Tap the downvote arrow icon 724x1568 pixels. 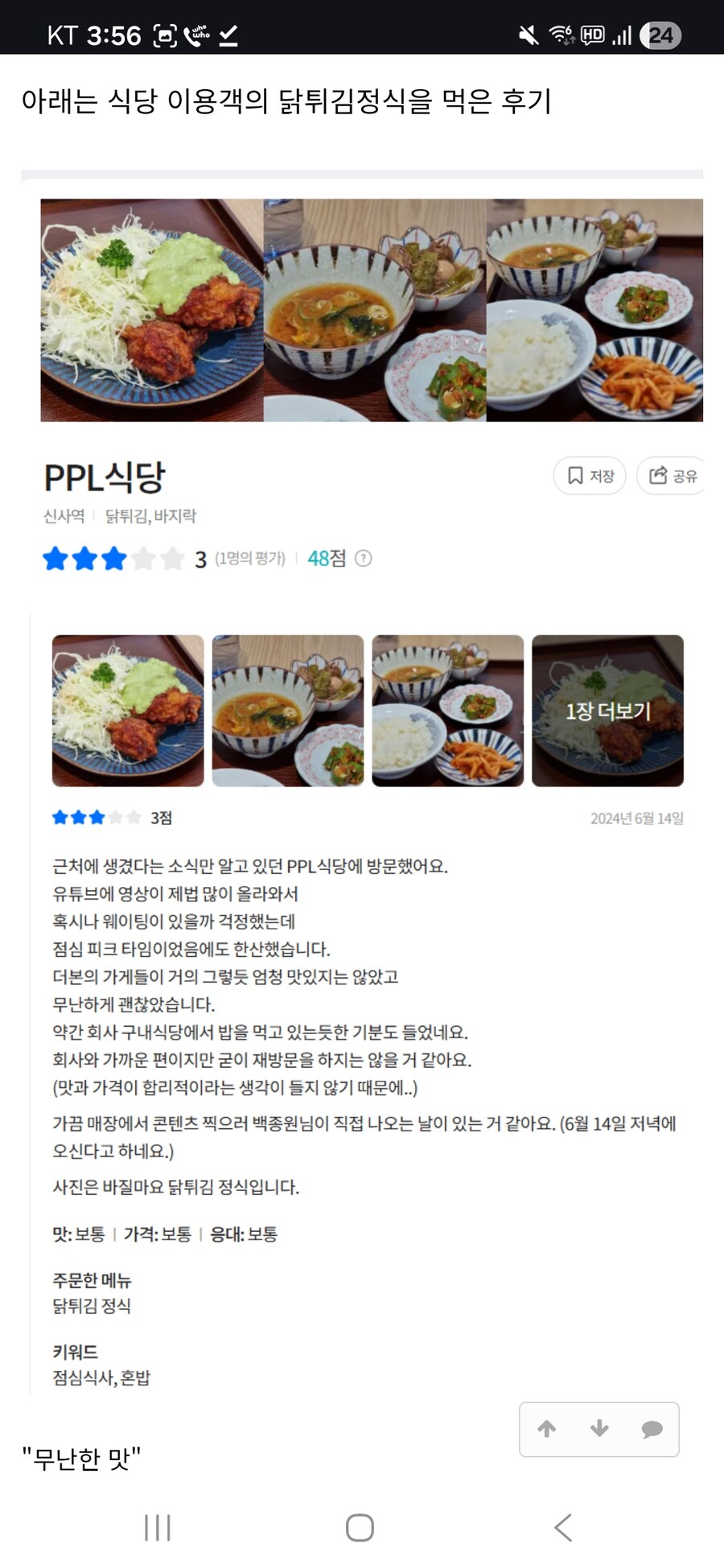pyautogui.click(x=599, y=1430)
